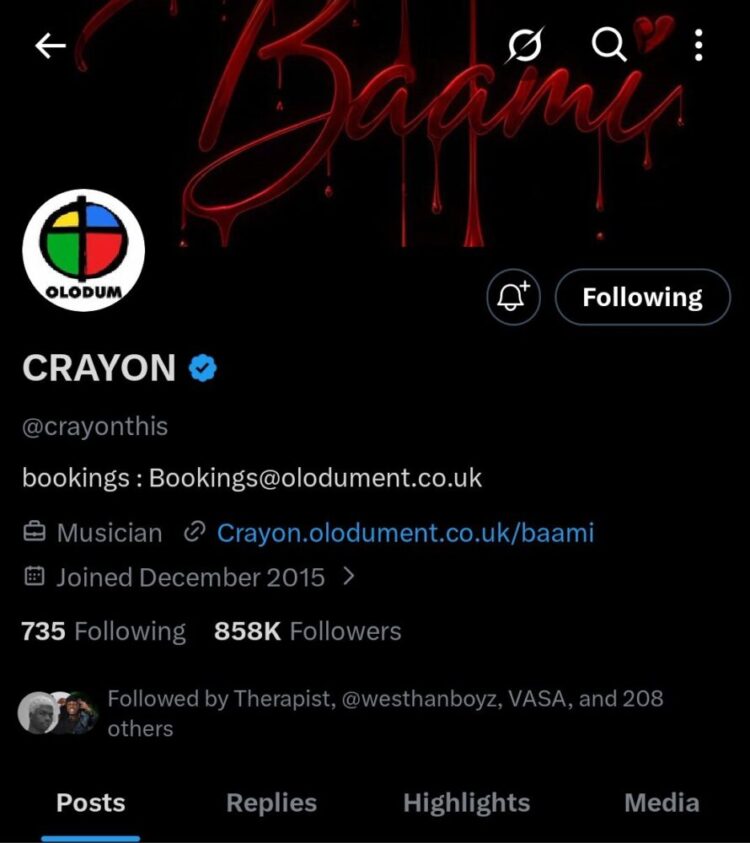Switch to the Replies tab

pyautogui.click(x=271, y=802)
